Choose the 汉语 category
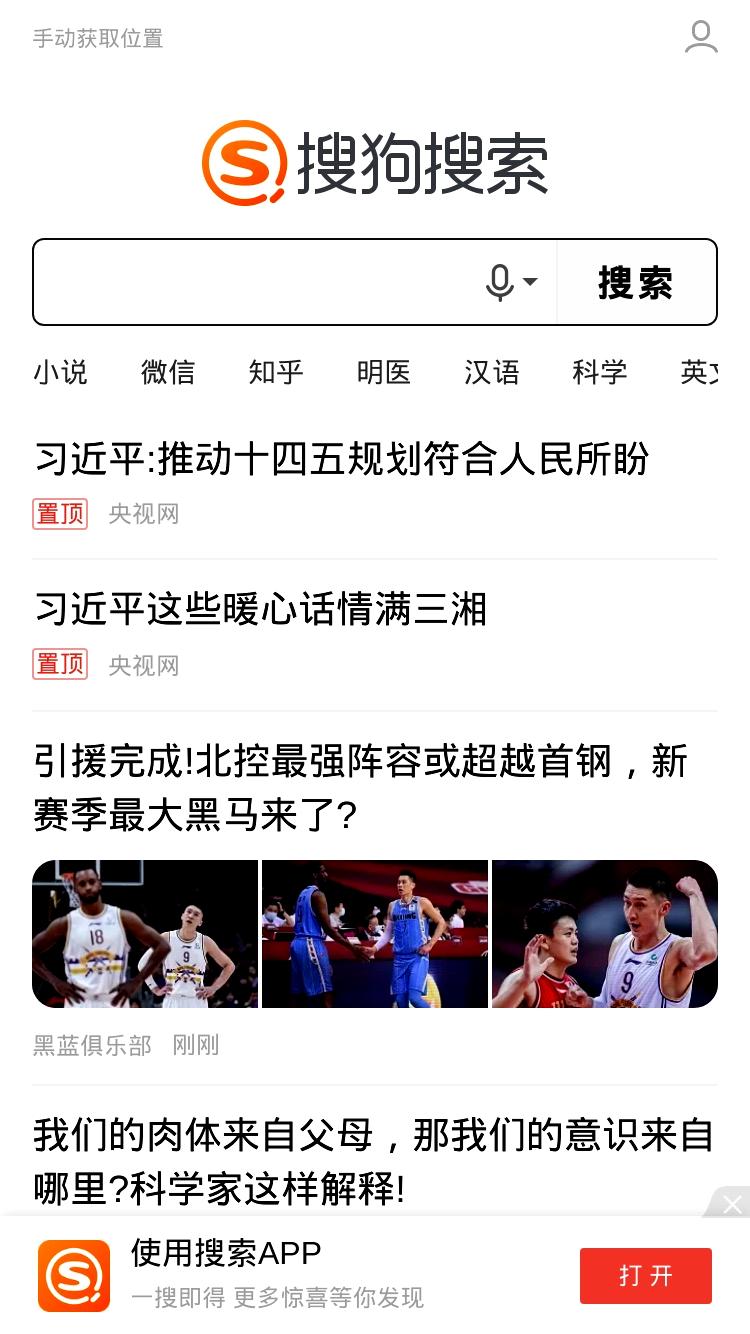The width and height of the screenshot is (750, 1334). [x=492, y=372]
